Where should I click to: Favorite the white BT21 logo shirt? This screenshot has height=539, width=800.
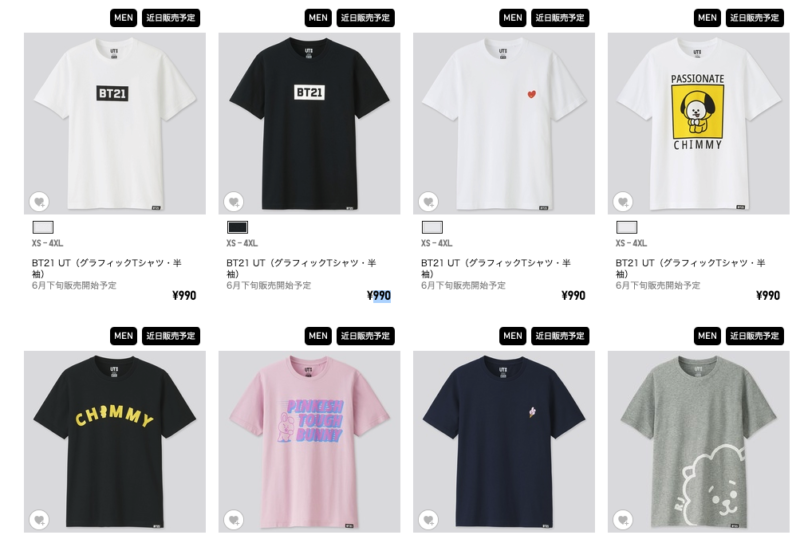point(38,200)
